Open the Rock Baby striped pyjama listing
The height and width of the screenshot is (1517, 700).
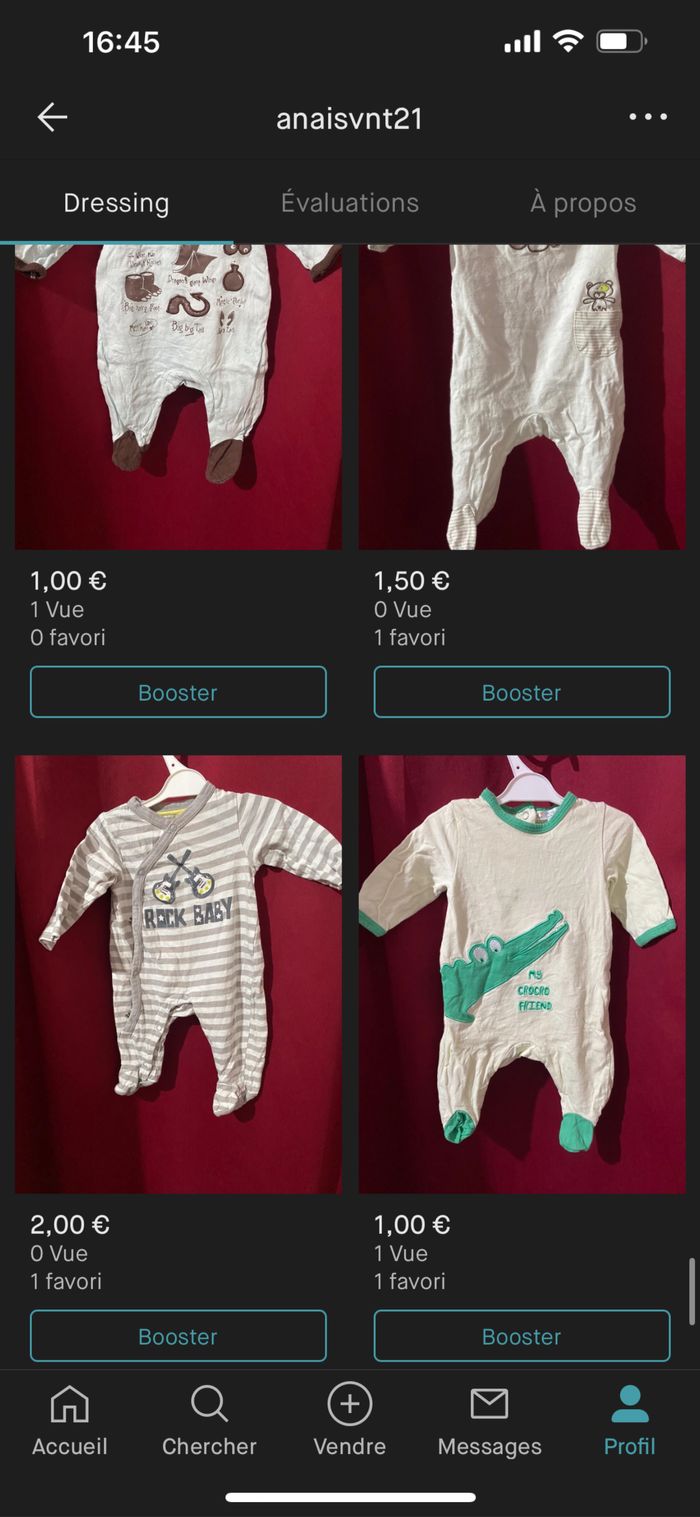click(178, 973)
